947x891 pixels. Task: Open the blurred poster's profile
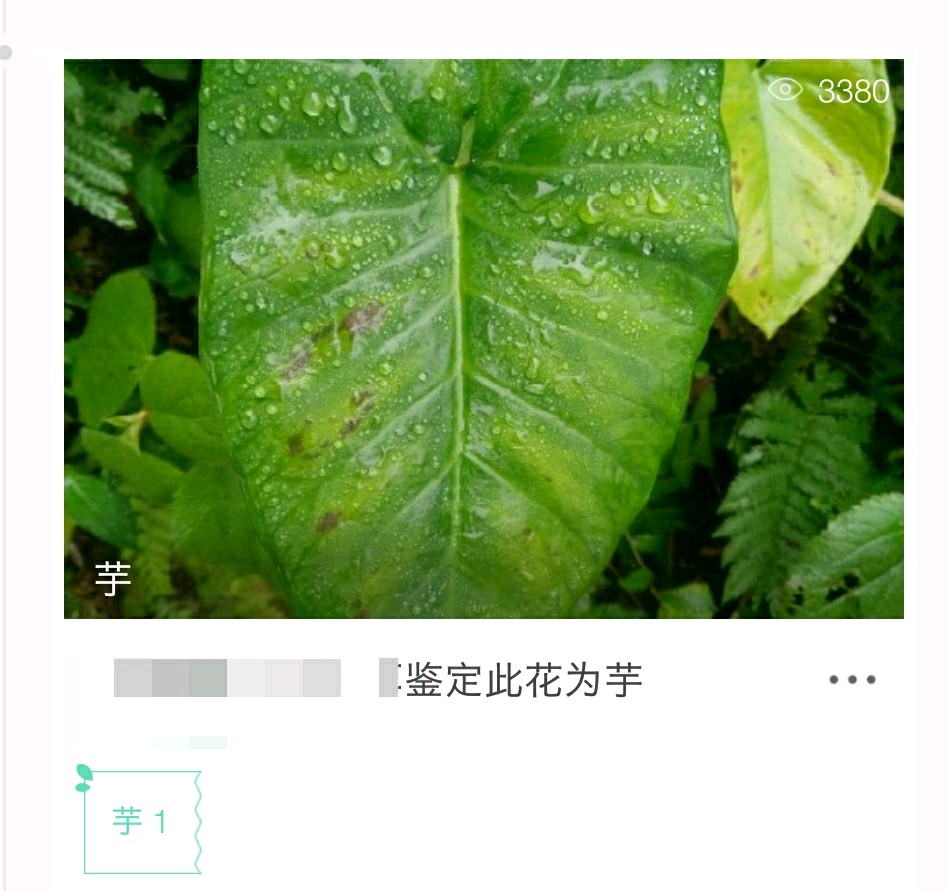(x=227, y=678)
